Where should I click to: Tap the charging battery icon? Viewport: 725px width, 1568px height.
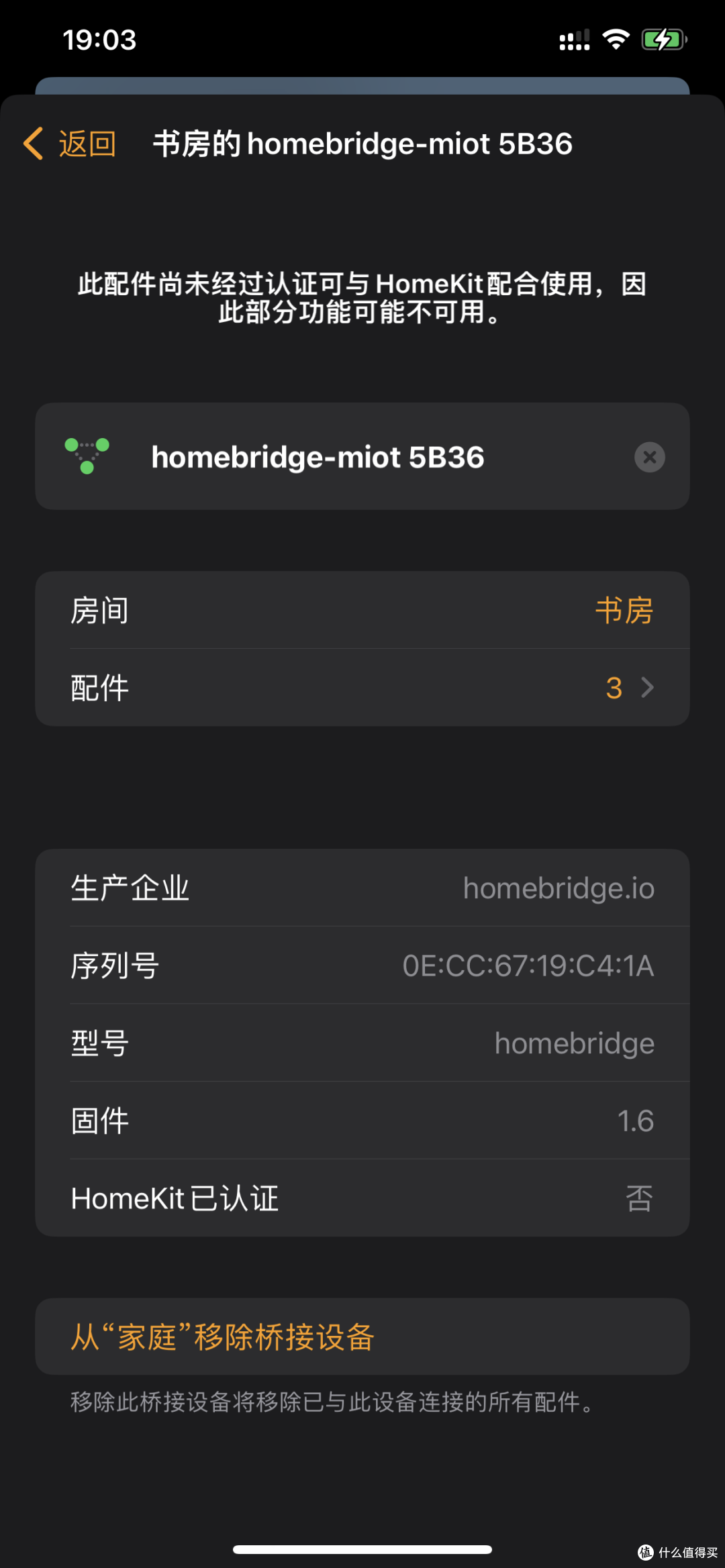point(662,40)
